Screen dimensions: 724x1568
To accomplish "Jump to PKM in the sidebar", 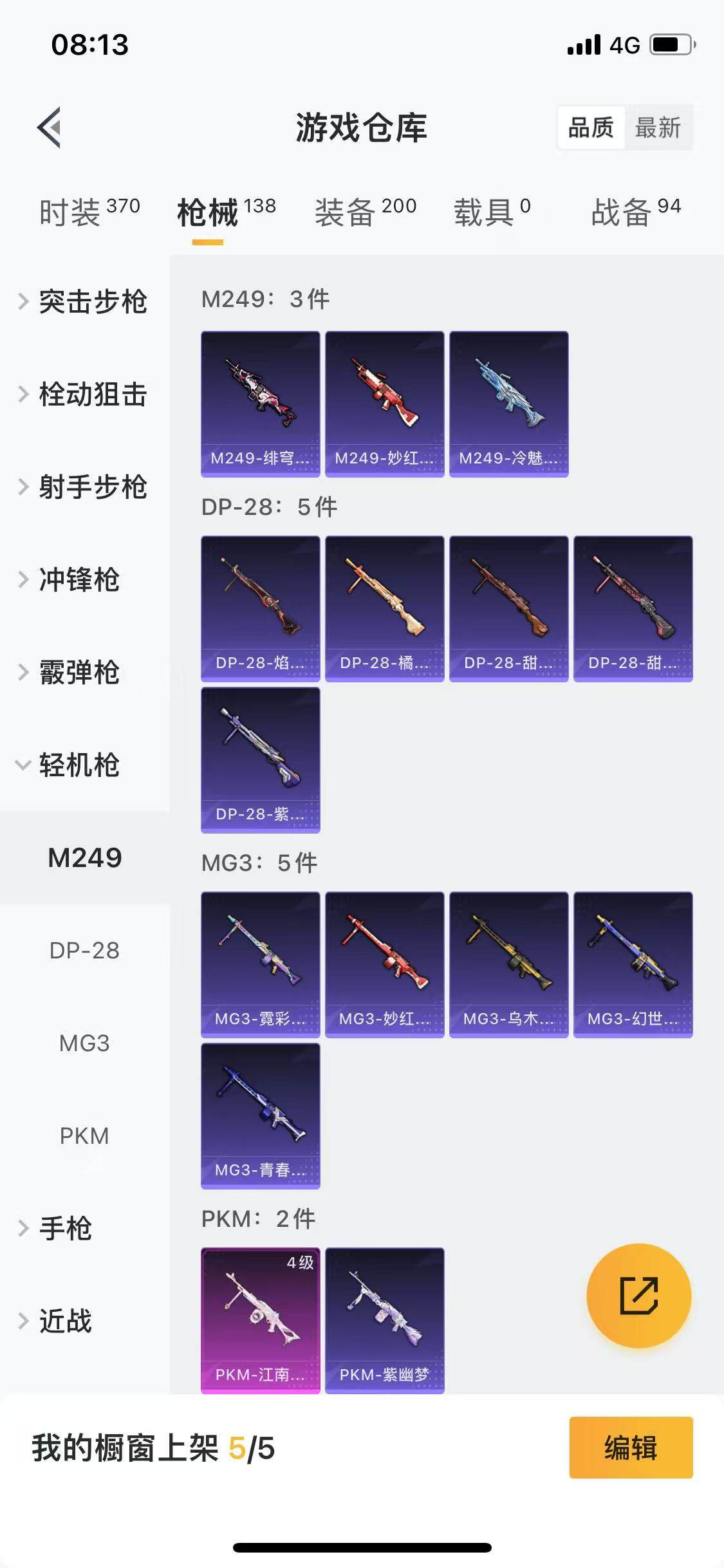I will 84,1135.
